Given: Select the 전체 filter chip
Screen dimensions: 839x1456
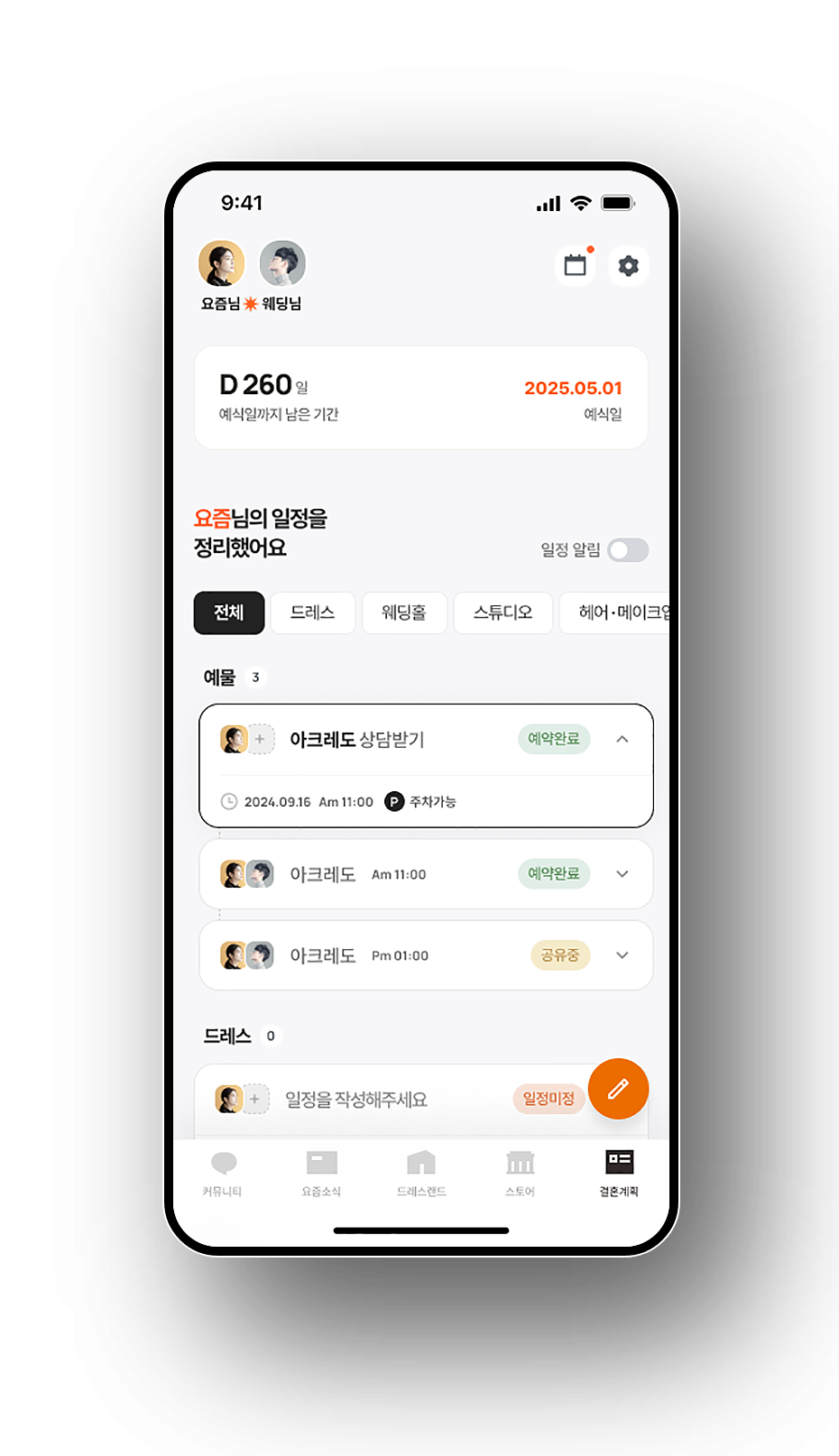Looking at the screenshot, I should [229, 613].
